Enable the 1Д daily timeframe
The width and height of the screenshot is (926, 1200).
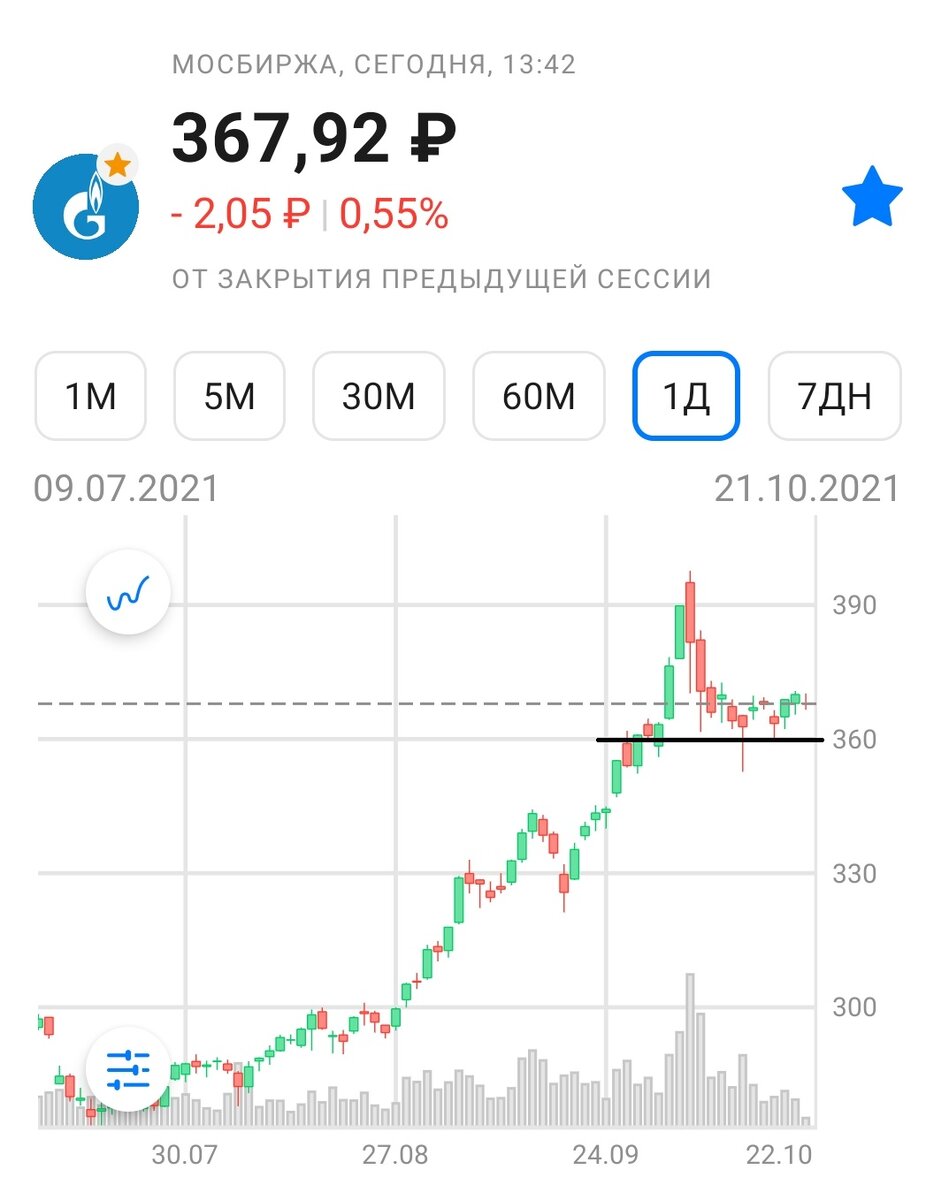[686, 396]
